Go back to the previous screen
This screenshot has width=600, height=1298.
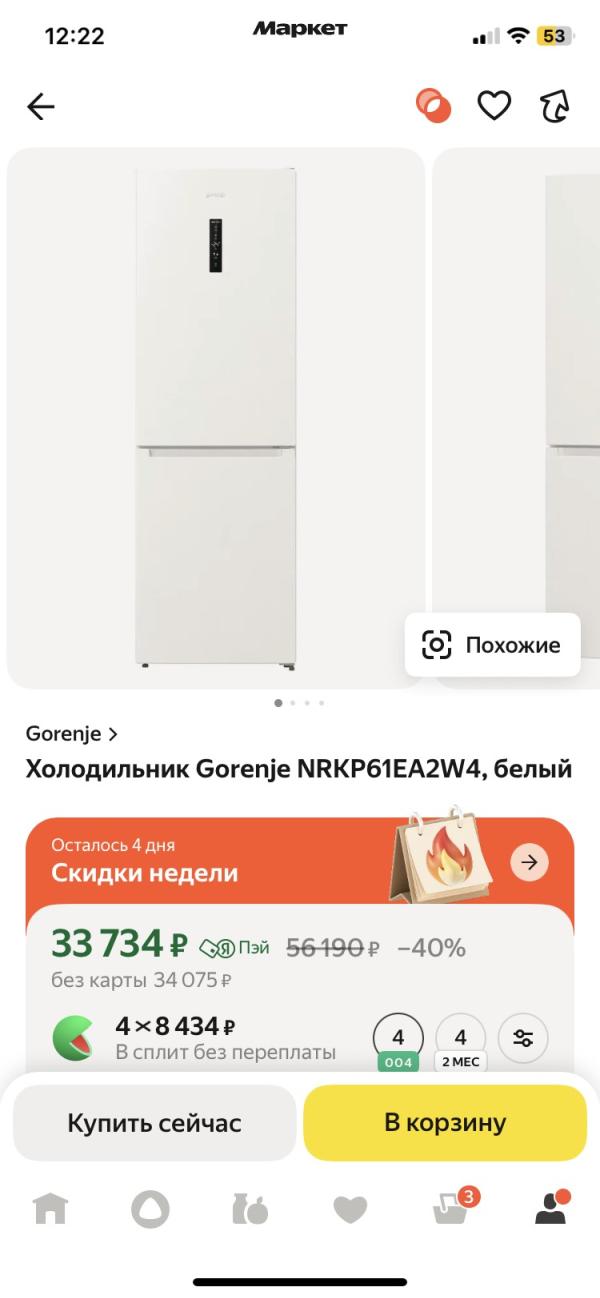click(x=41, y=106)
